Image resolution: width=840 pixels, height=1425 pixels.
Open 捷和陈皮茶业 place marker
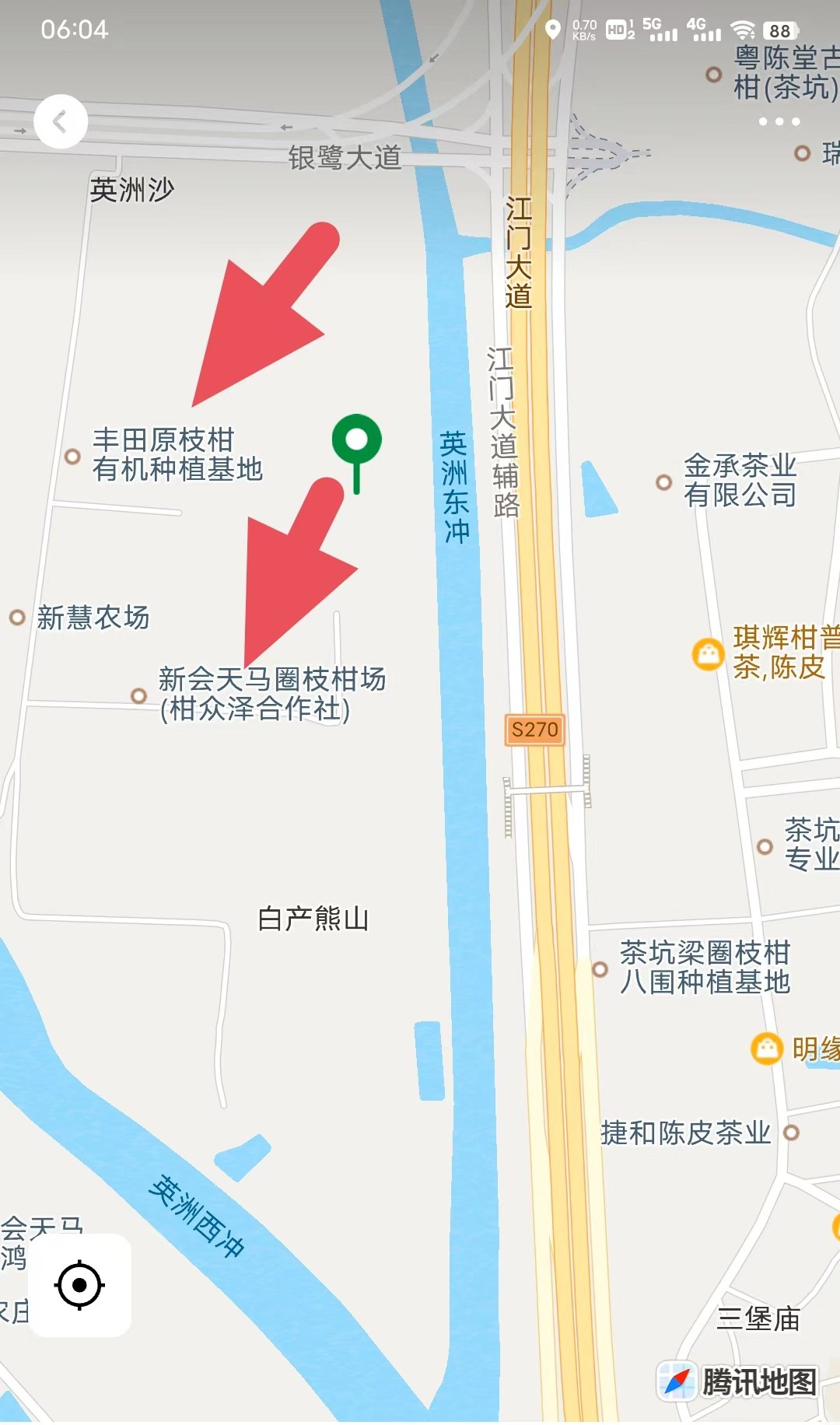click(x=791, y=1133)
